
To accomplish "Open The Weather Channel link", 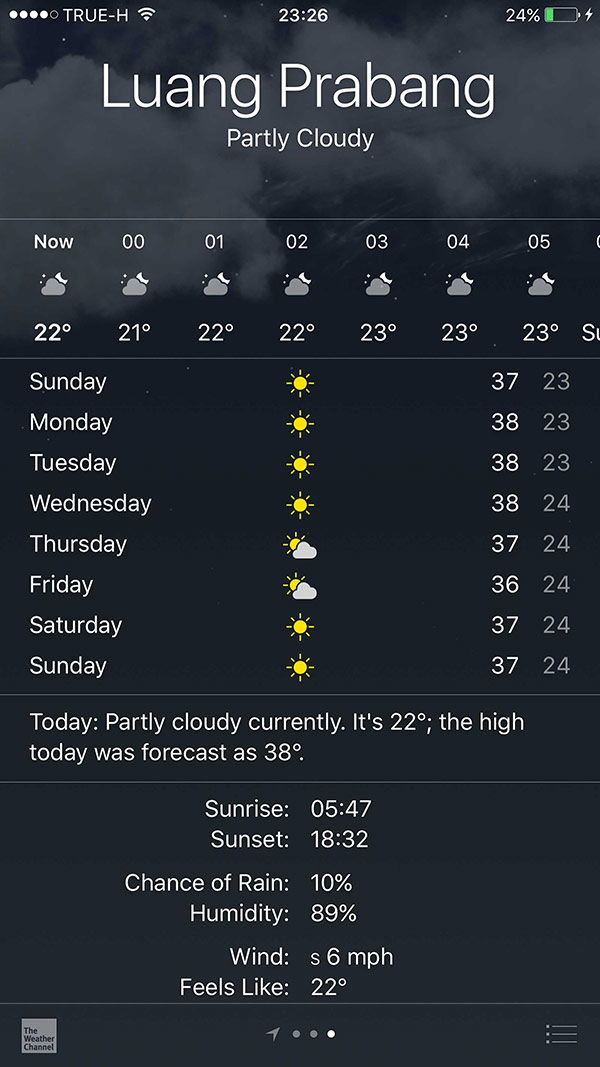I will tap(39, 1035).
